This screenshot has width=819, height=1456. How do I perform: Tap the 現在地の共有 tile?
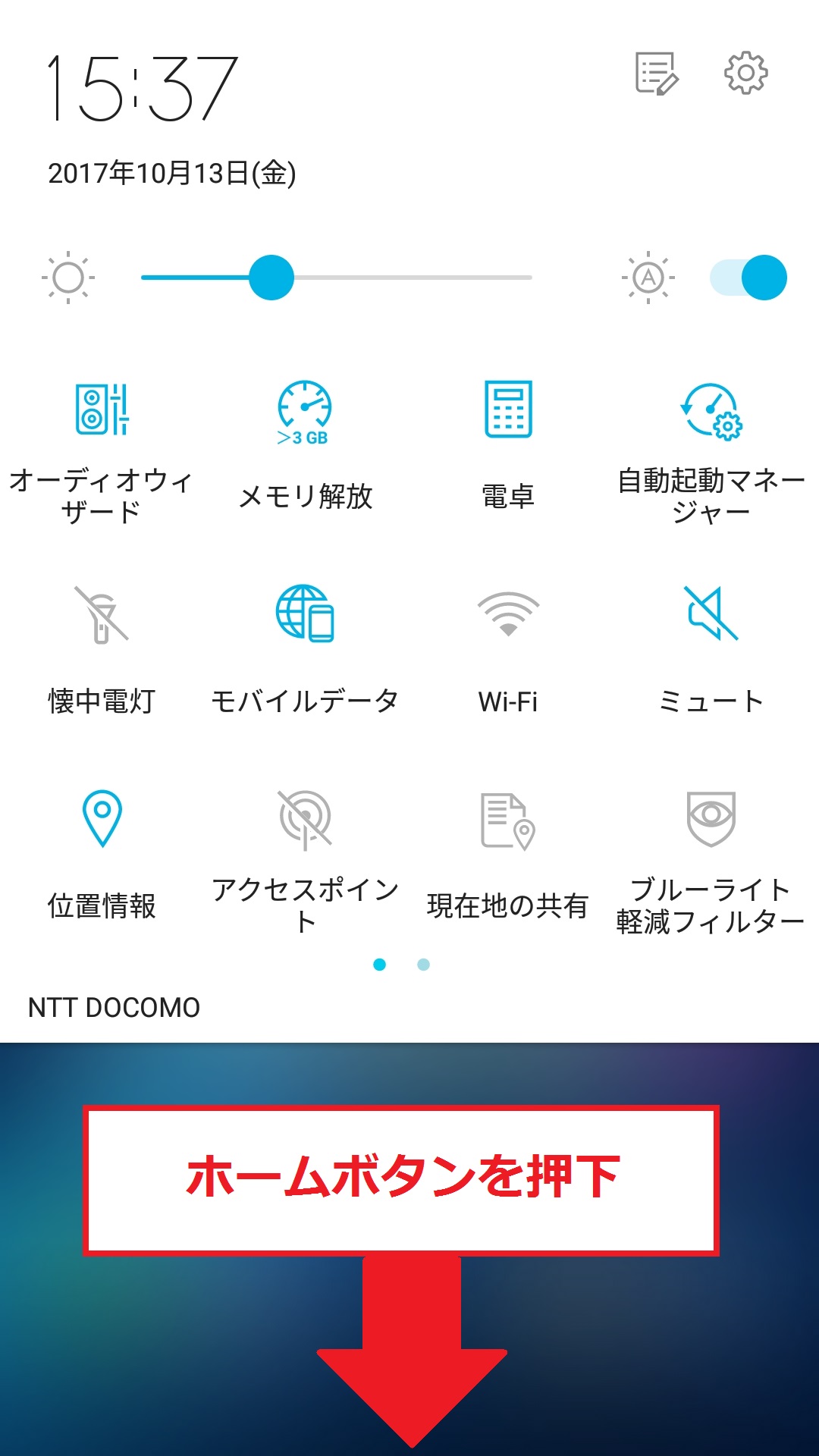[x=508, y=821]
